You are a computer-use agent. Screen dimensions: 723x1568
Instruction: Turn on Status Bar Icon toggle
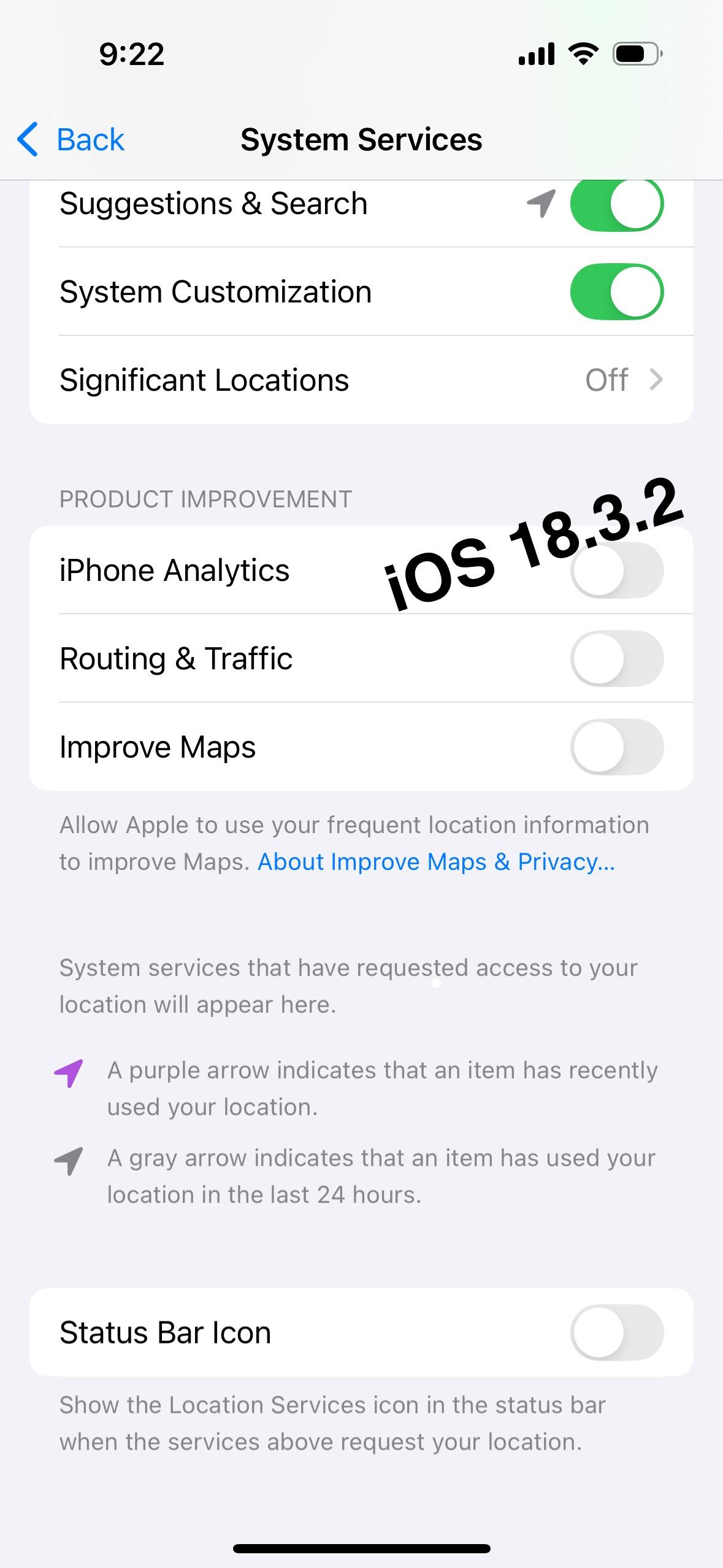pos(616,1333)
